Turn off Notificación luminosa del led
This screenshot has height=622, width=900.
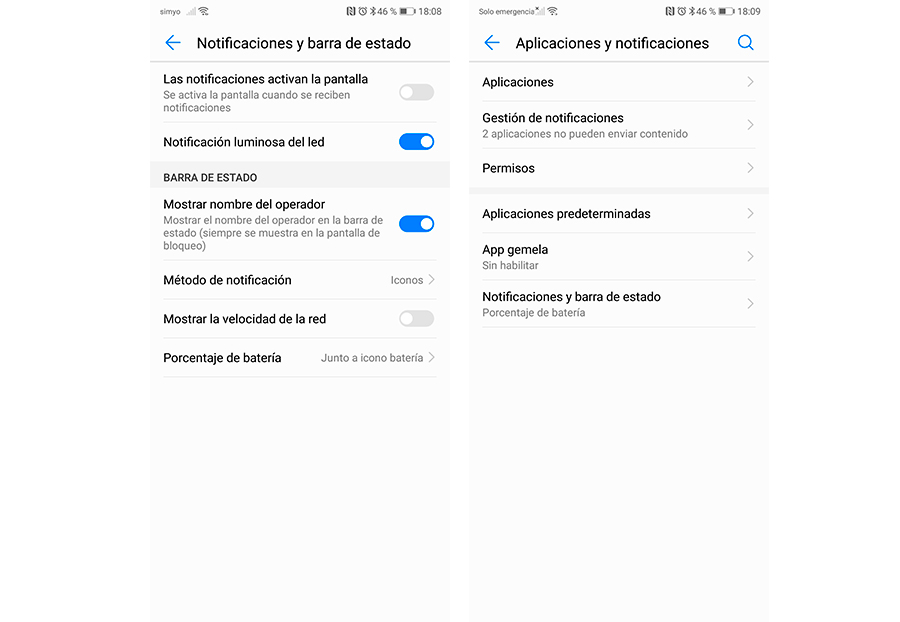416,142
